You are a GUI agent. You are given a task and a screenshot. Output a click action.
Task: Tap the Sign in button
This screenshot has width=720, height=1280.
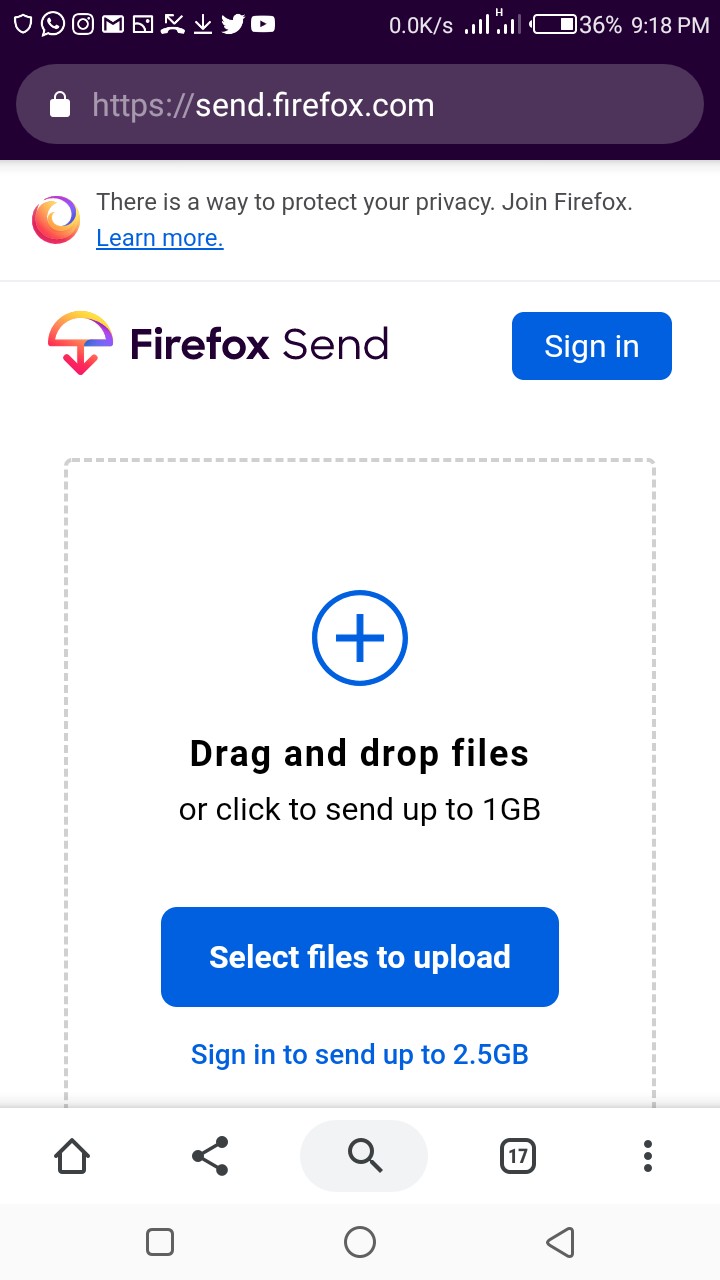pyautogui.click(x=591, y=346)
